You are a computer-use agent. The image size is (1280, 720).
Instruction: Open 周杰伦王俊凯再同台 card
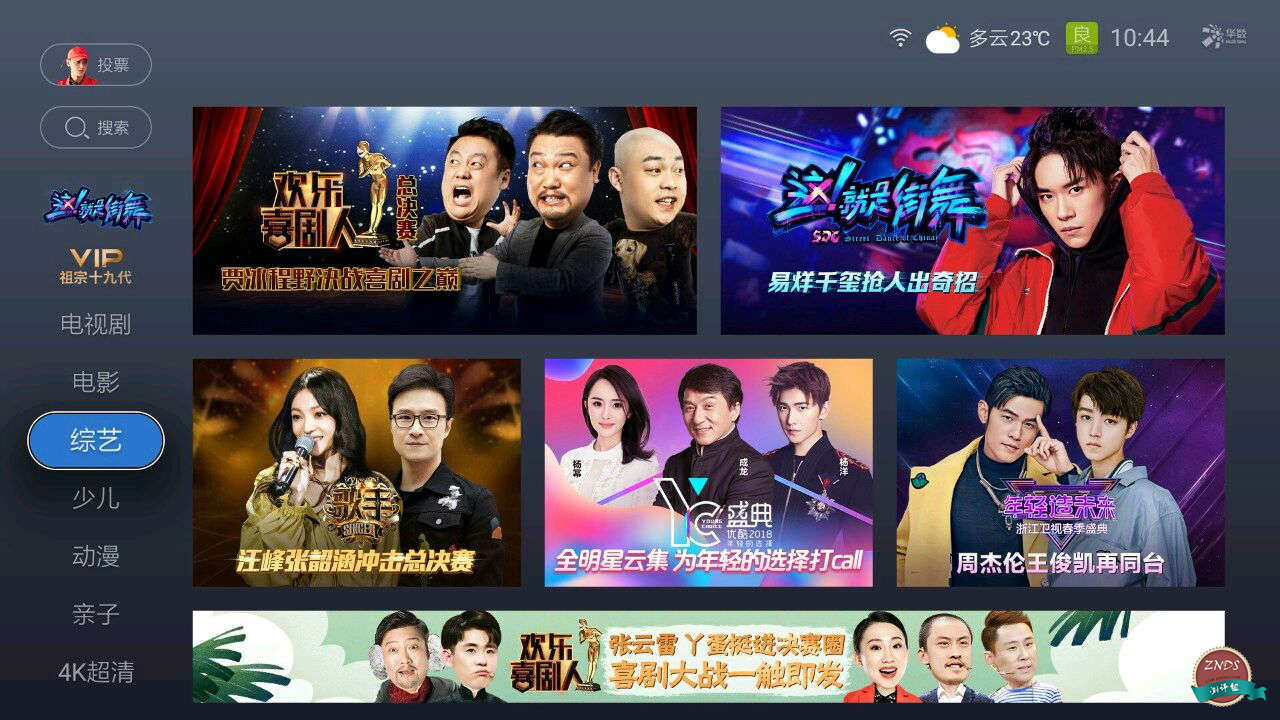pyautogui.click(x=1060, y=472)
